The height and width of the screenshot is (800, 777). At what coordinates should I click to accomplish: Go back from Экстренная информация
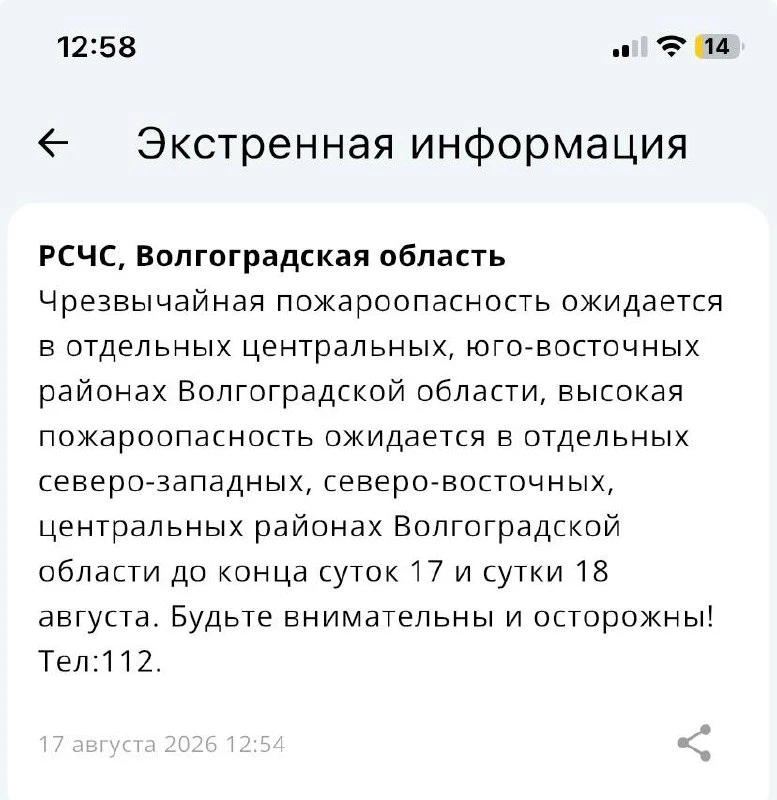tap(53, 143)
